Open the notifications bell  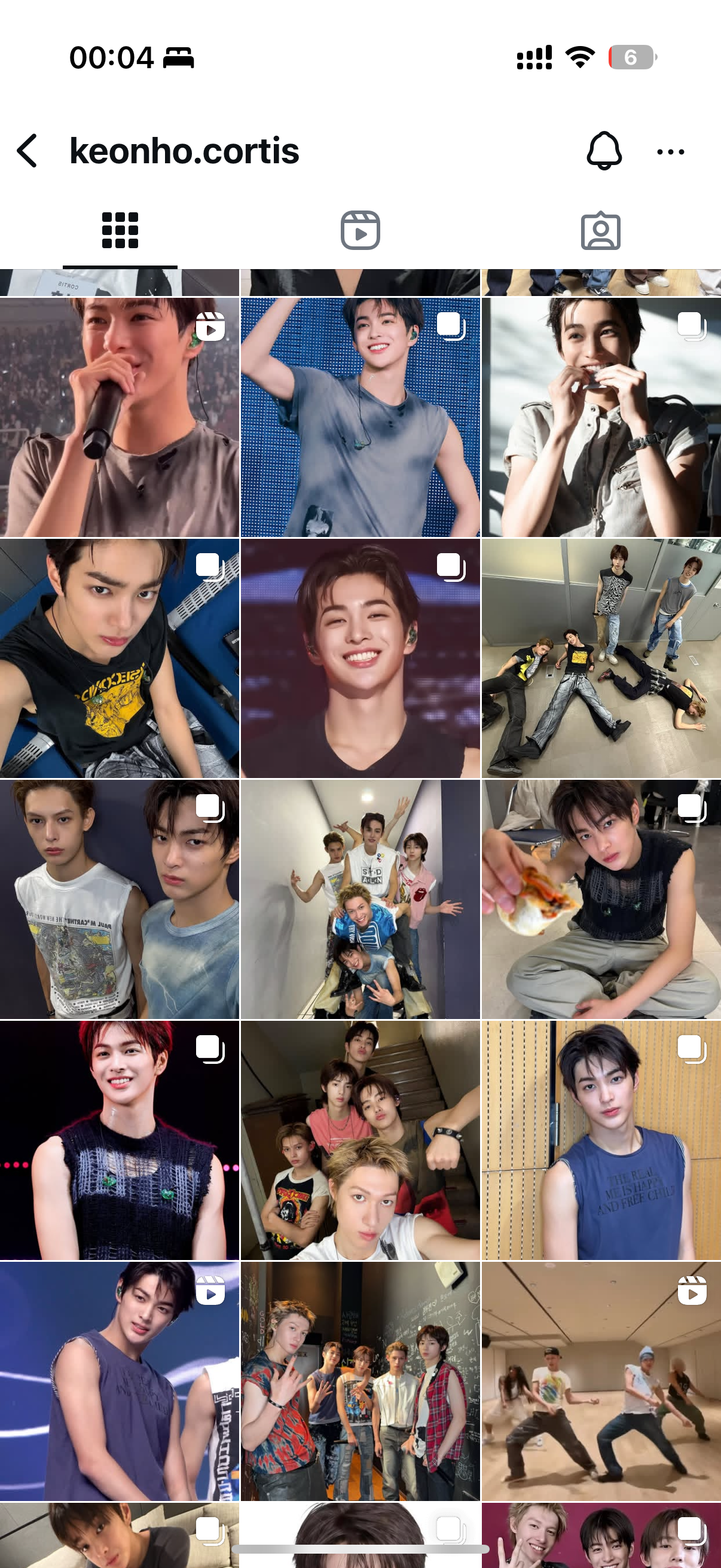[x=604, y=150]
